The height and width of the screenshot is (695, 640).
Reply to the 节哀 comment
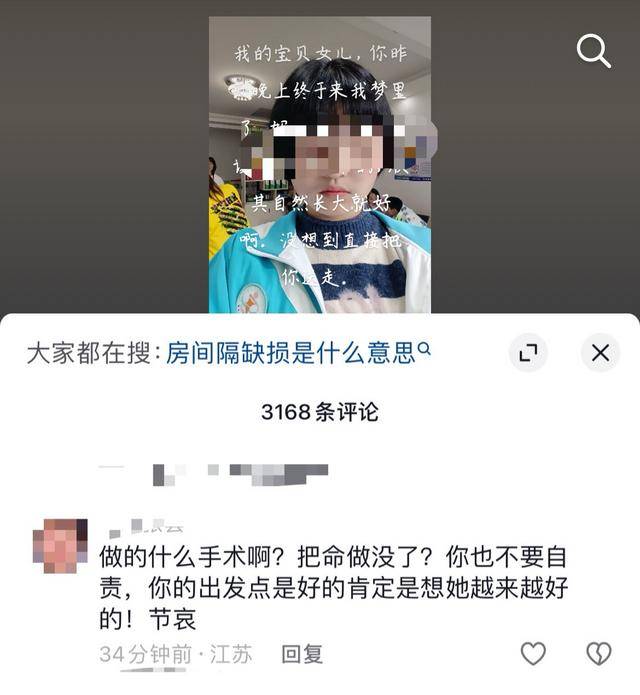click(301, 654)
